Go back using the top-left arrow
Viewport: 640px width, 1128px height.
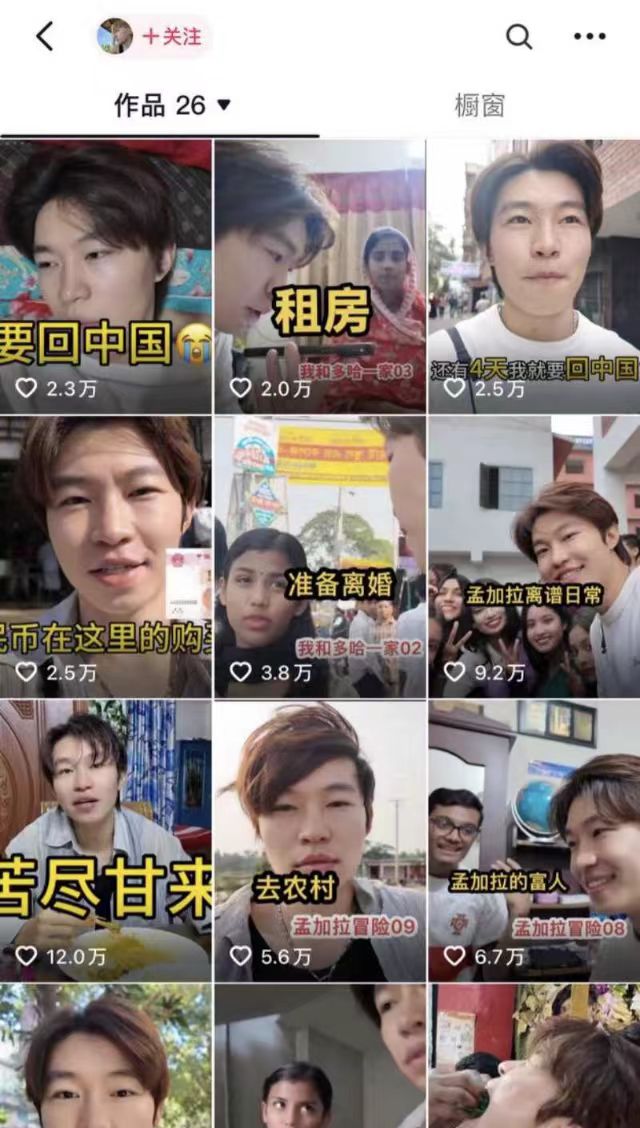click(x=44, y=37)
